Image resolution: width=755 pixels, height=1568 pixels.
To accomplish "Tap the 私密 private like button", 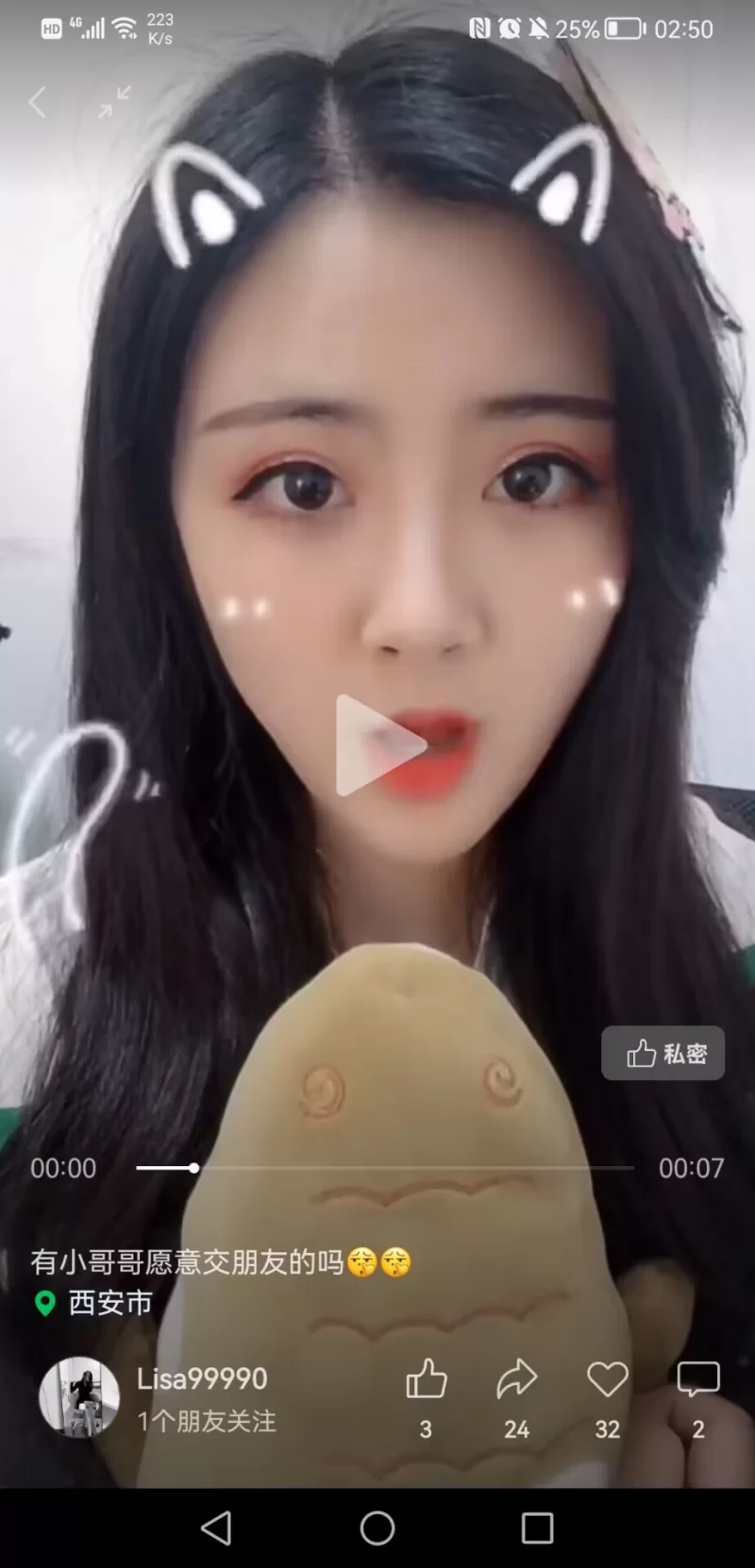I will coord(663,1053).
